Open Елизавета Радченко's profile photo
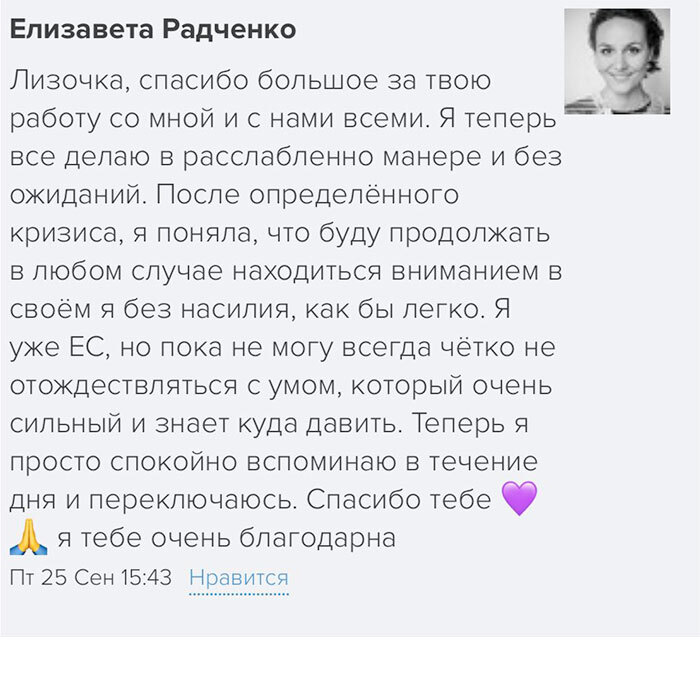 click(x=617, y=62)
